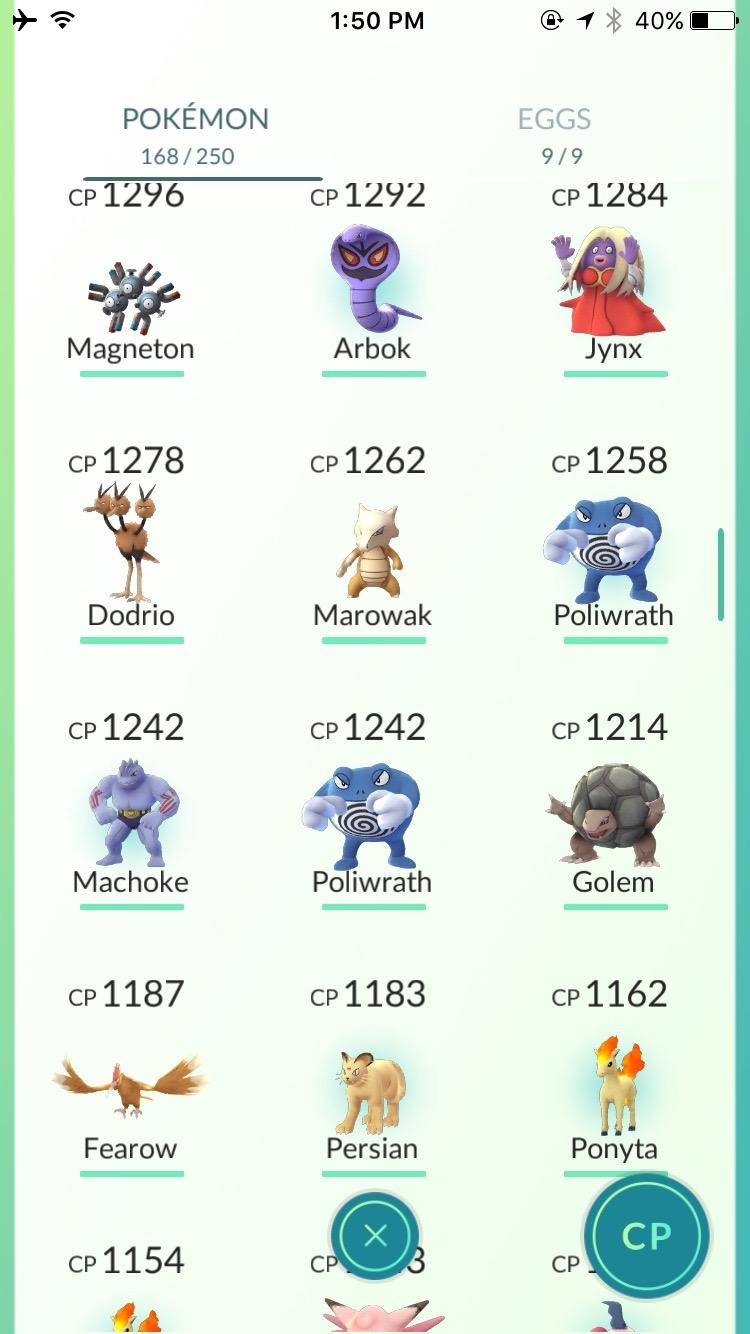
Task: Open the CP sort button
Action: point(646,1236)
